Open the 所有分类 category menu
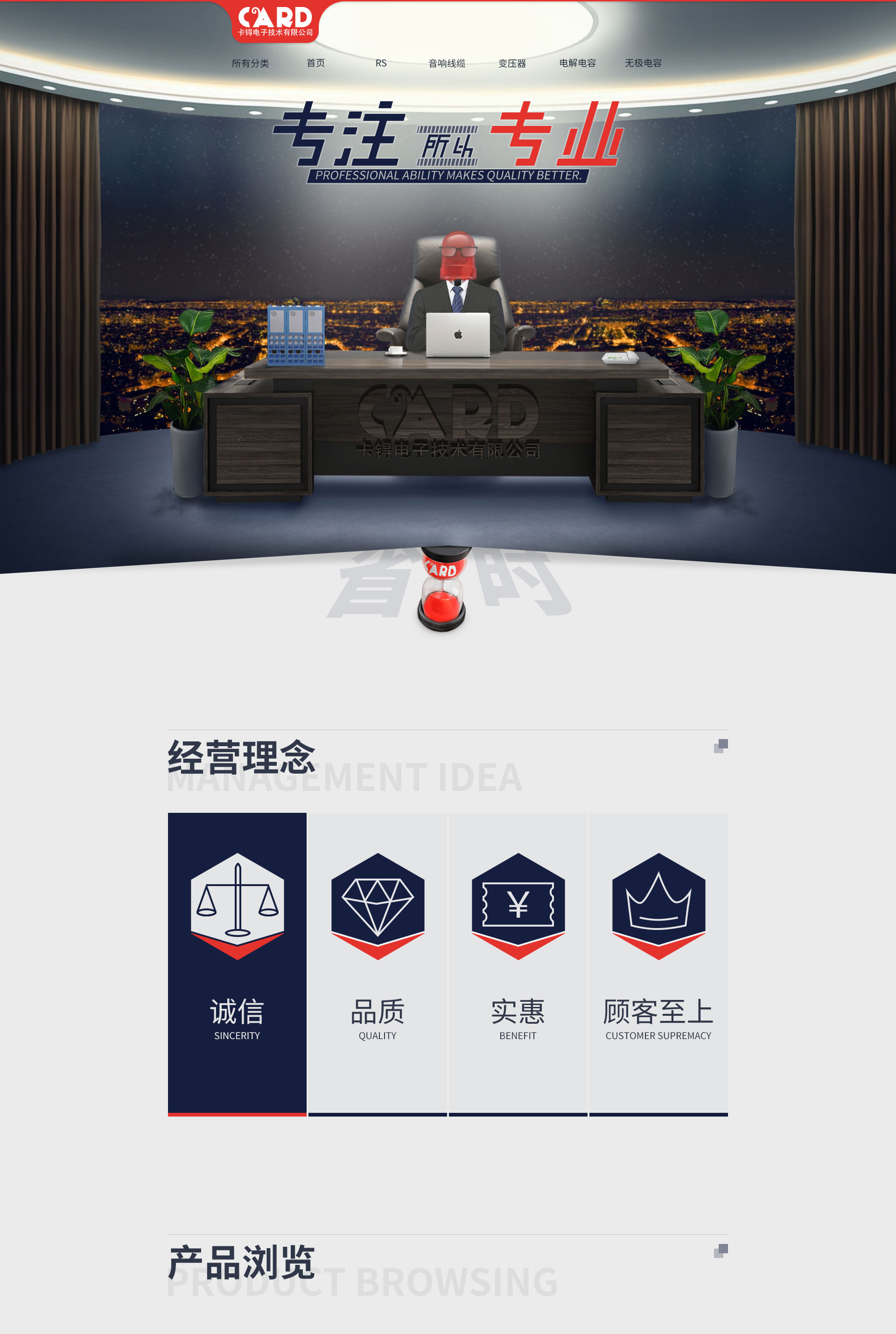 point(250,63)
